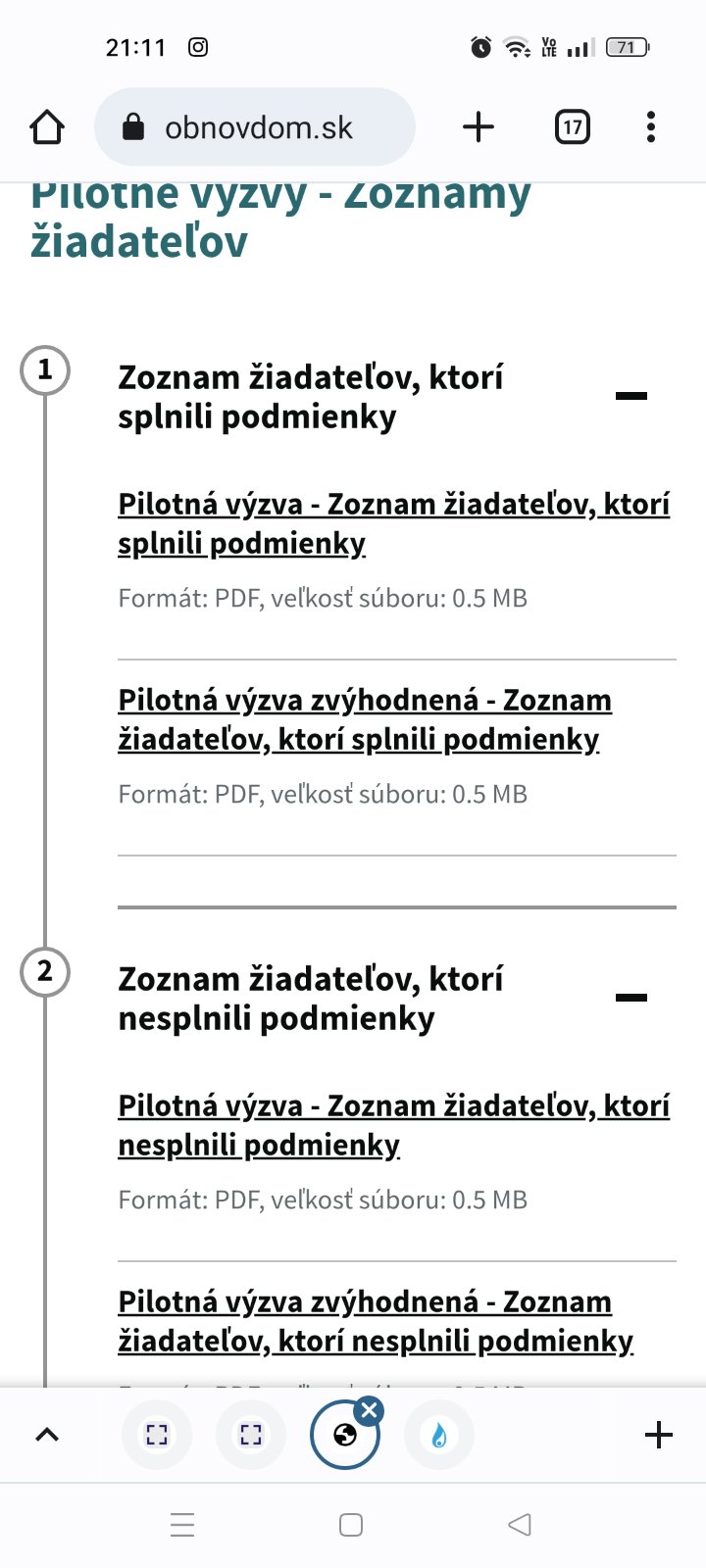706x1568 pixels.
Task: Open Pilotná výzva splnili podmienky PDF link
Action: [394, 523]
